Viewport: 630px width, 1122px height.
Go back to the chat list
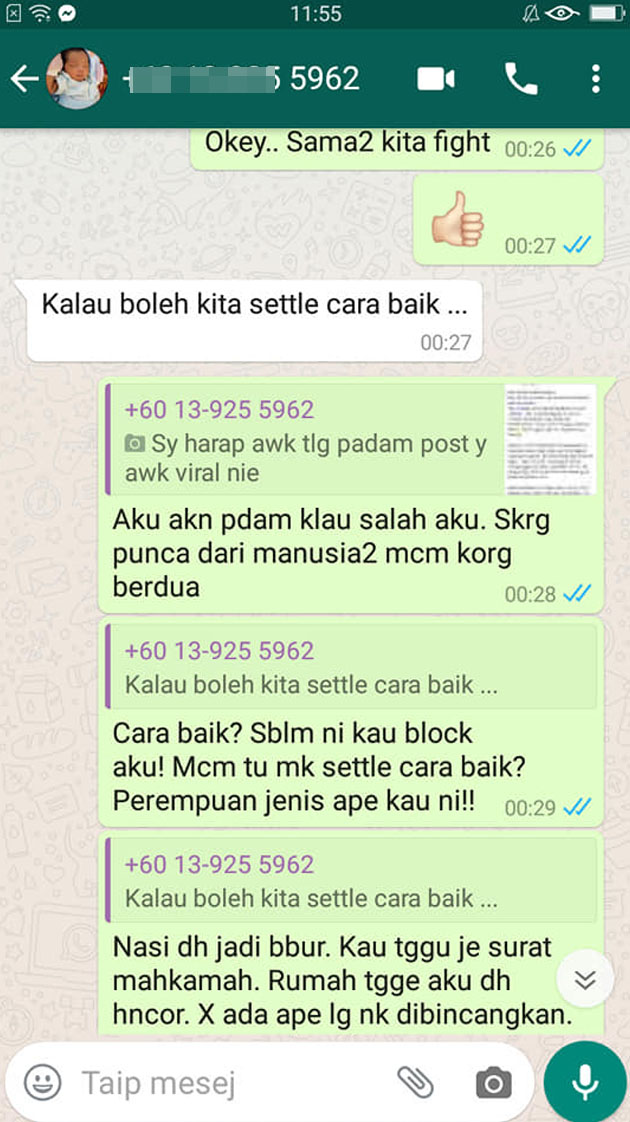24,79
